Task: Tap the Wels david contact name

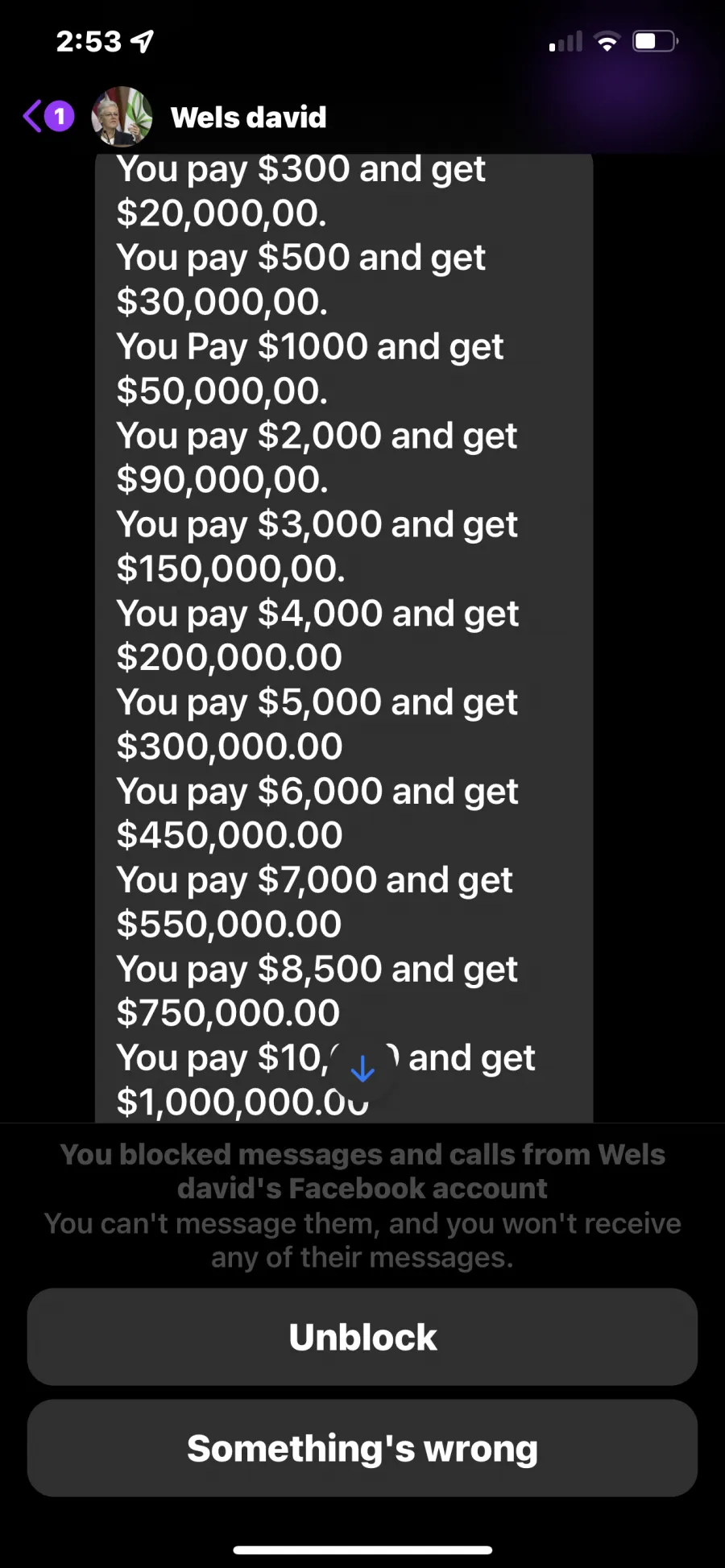Action: click(x=249, y=118)
